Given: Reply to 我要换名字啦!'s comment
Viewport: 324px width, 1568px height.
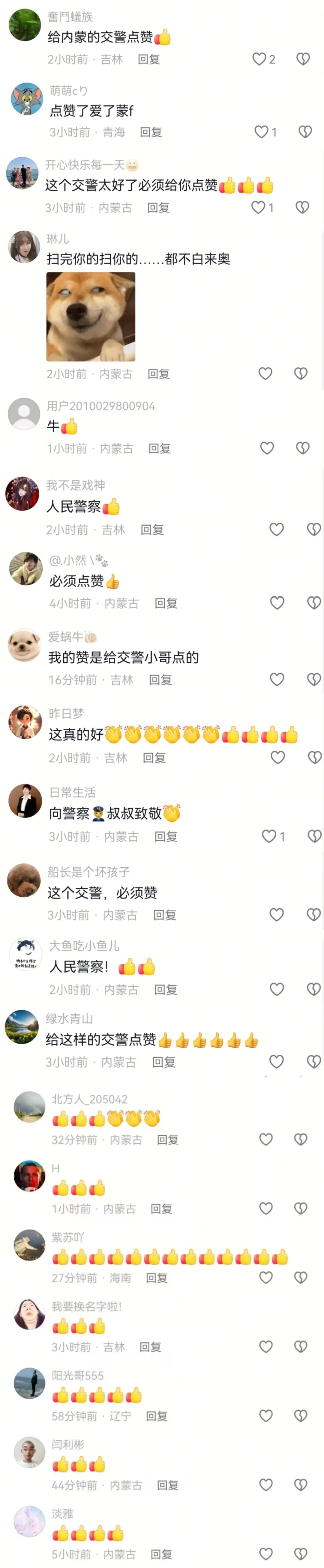Looking at the screenshot, I should 150,1347.
